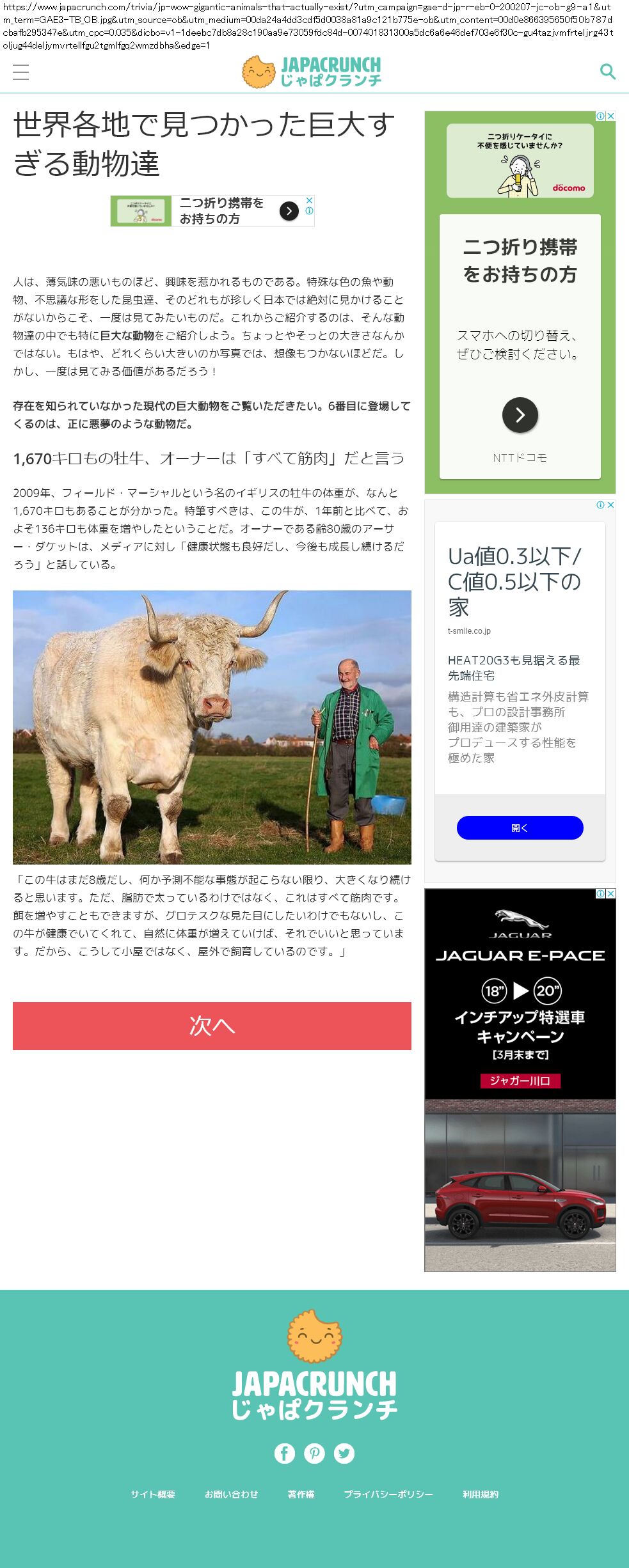View the プライバシーポリシー
This screenshot has width=629, height=1568.
click(x=388, y=1494)
